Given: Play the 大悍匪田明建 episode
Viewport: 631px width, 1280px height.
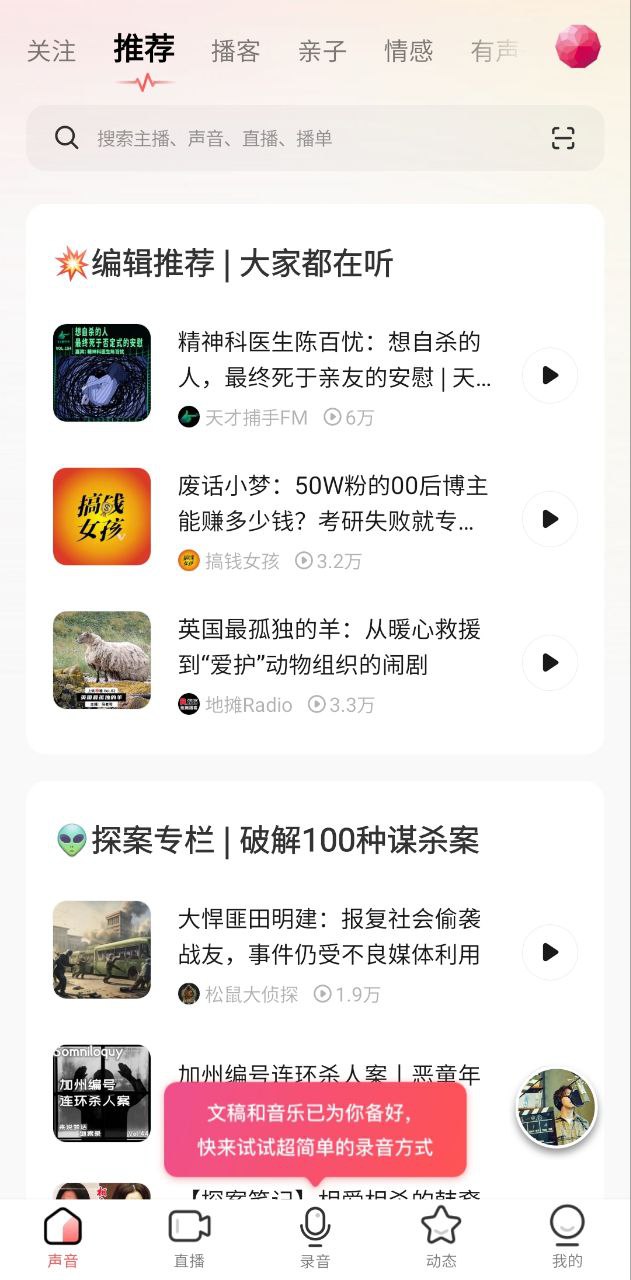Looking at the screenshot, I should [x=550, y=952].
